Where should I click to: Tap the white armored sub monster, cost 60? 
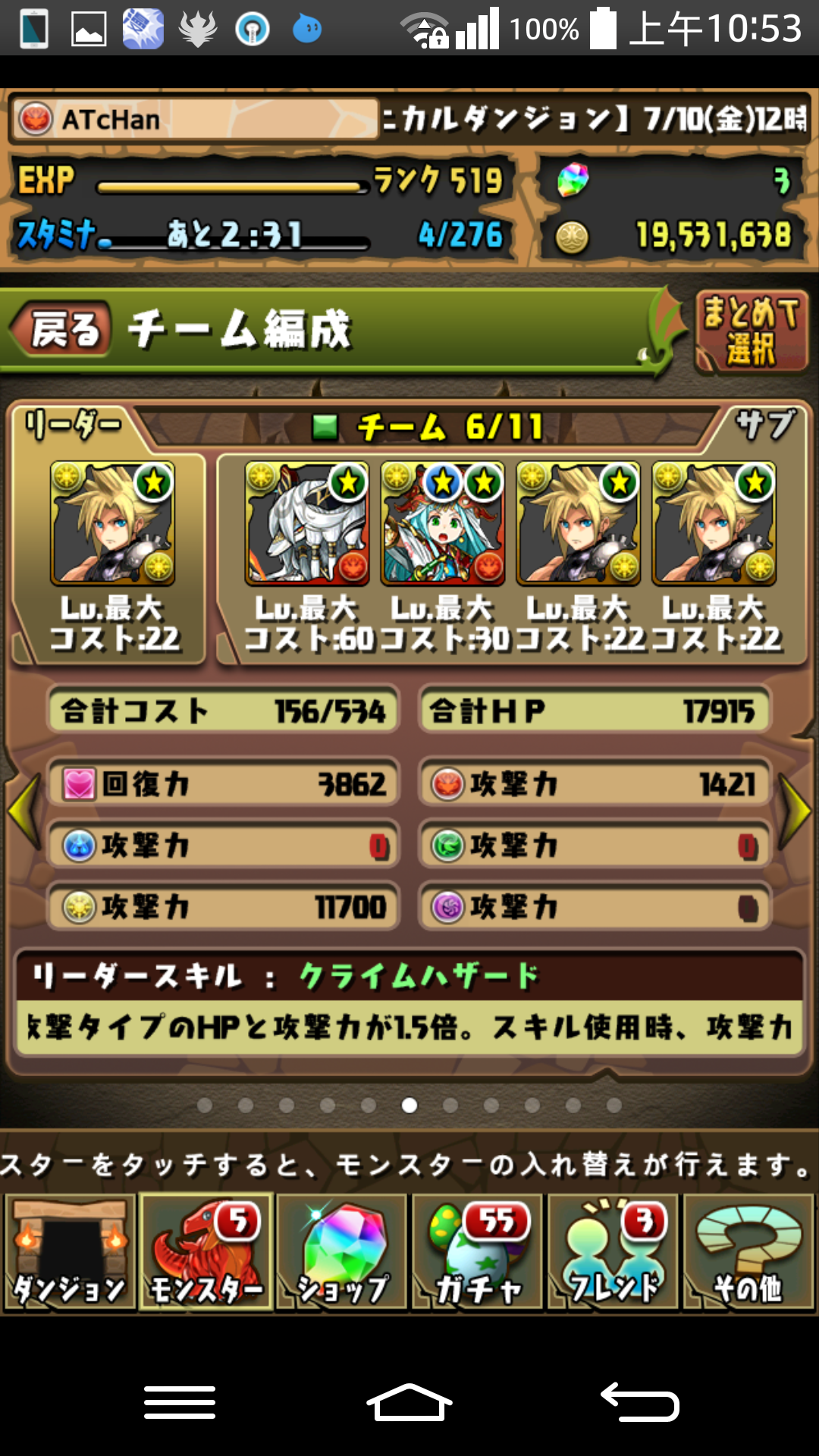coord(307,523)
